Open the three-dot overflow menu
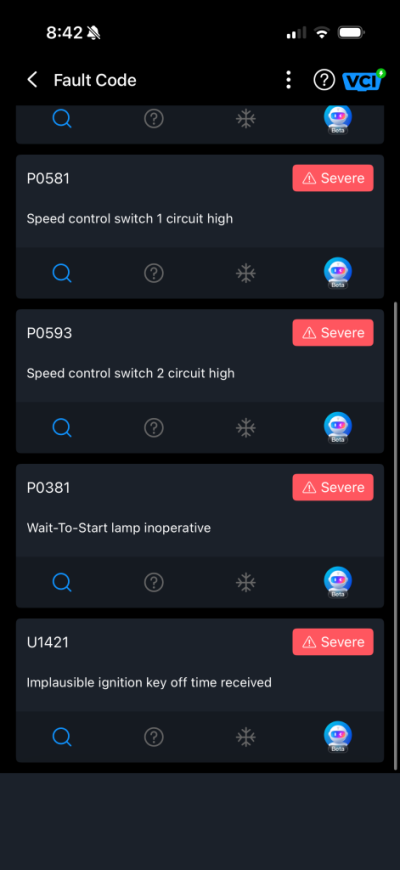Viewport: 400px width, 870px height. [x=288, y=80]
